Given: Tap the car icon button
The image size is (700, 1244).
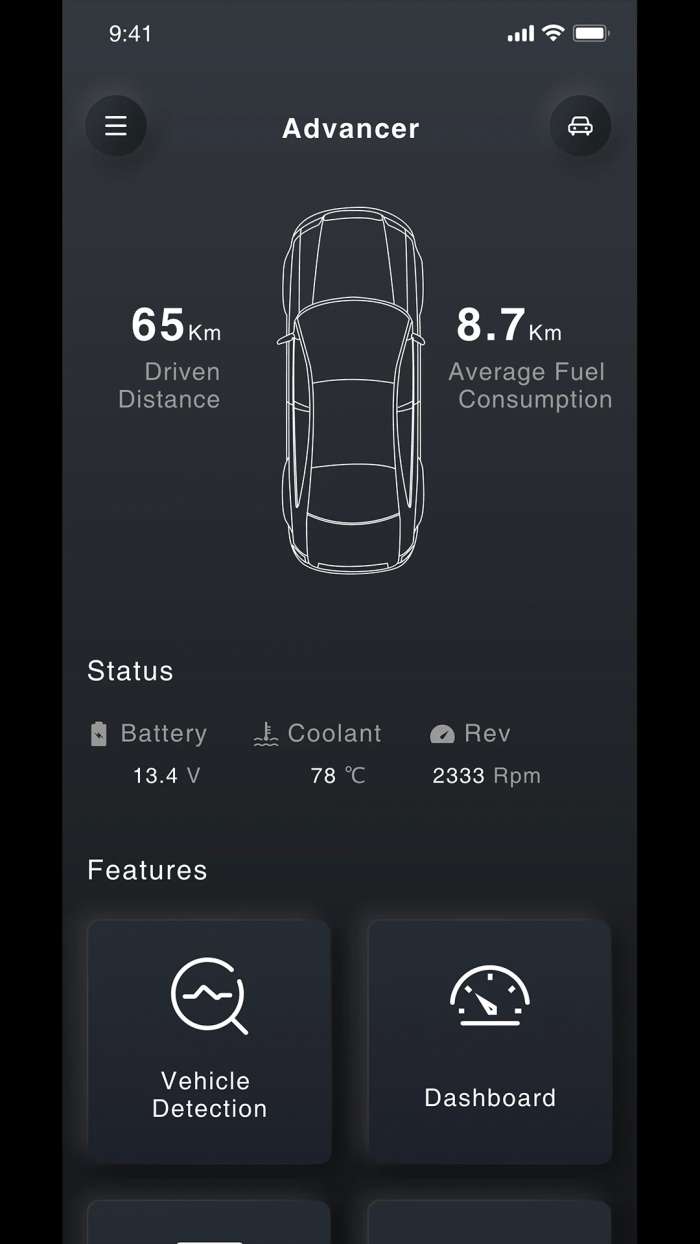Looking at the screenshot, I should (580, 126).
